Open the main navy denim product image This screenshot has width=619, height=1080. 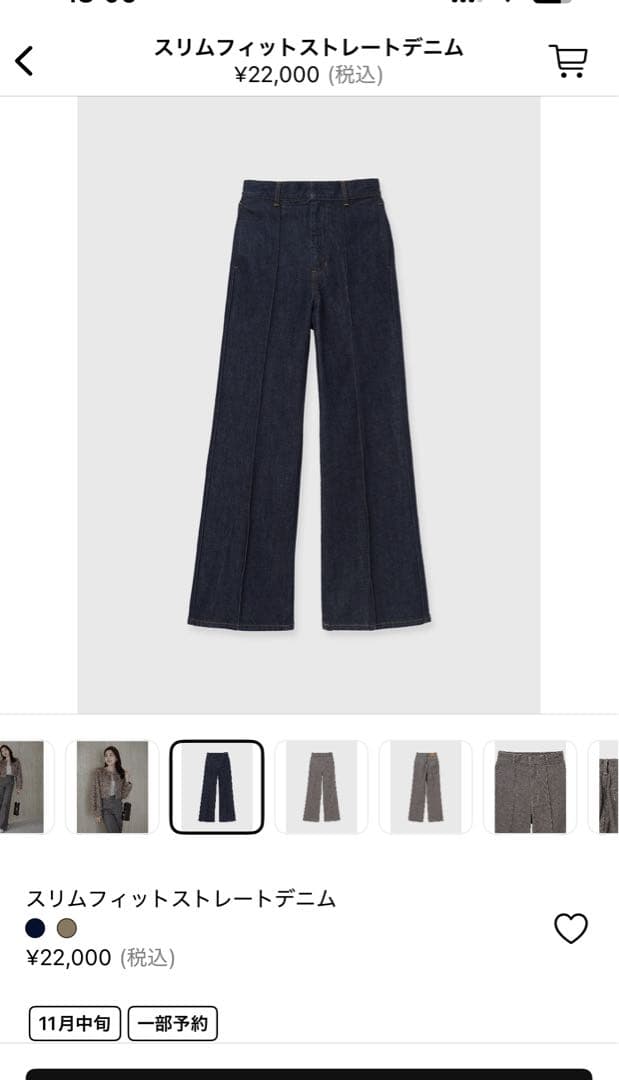pos(309,405)
